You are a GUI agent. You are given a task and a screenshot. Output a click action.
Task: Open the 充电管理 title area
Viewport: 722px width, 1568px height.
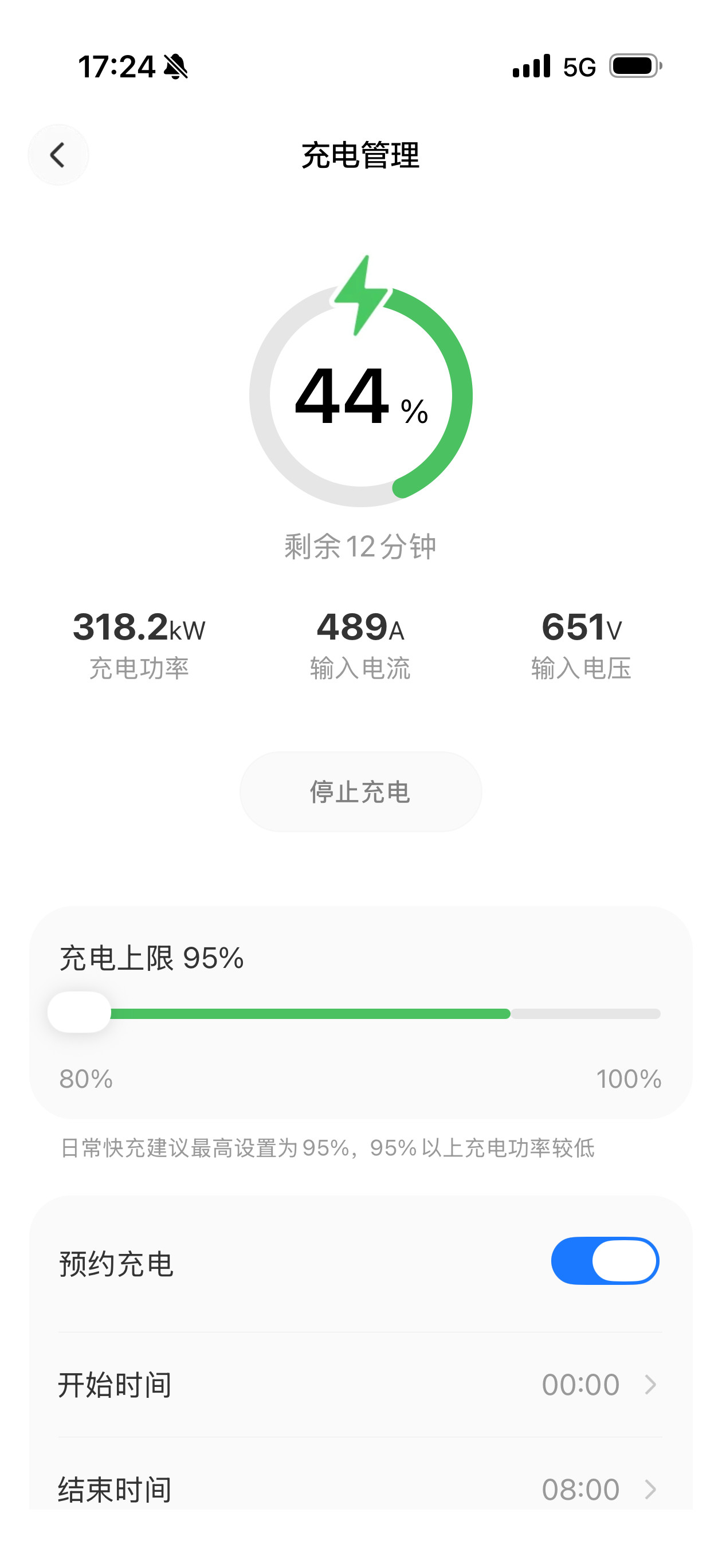click(361, 155)
